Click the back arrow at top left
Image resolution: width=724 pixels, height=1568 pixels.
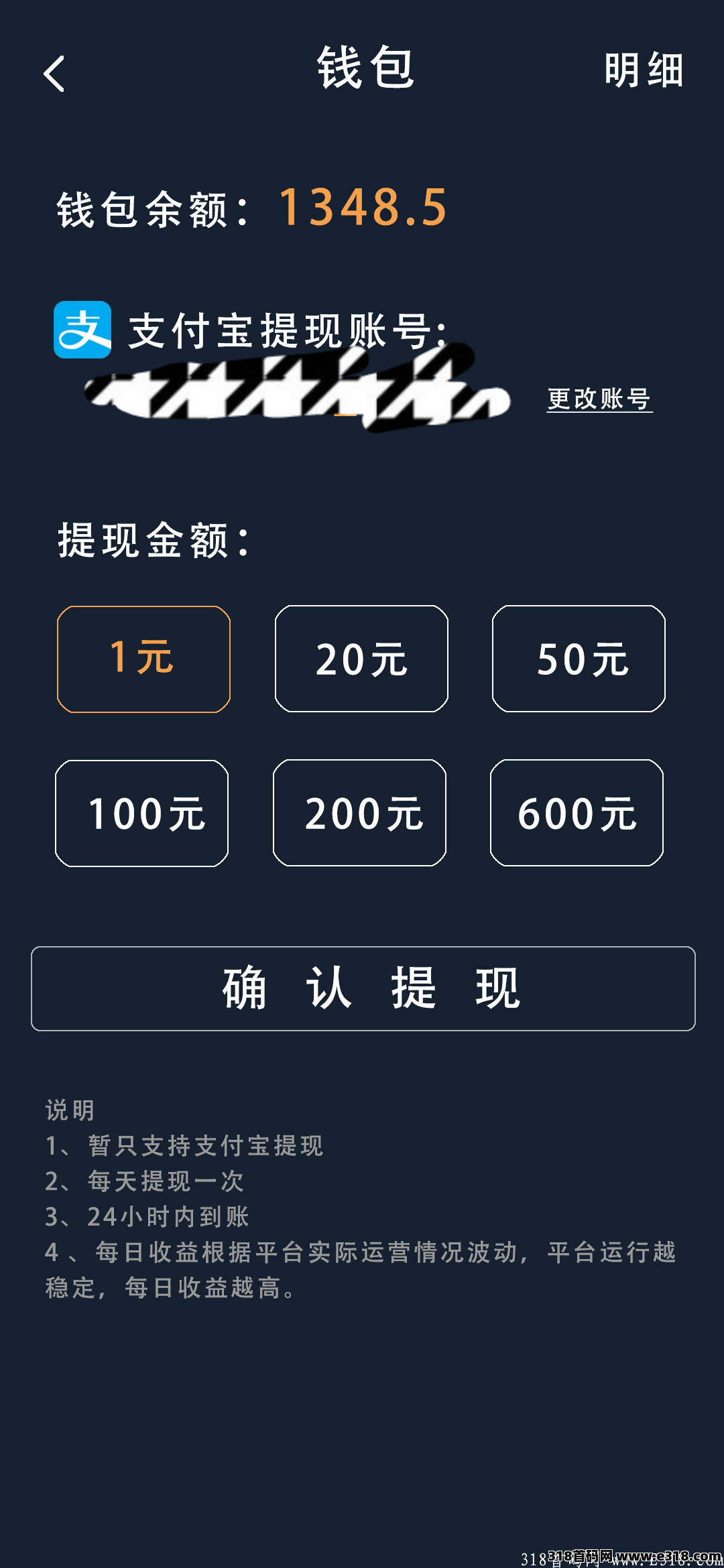pyautogui.click(x=54, y=74)
